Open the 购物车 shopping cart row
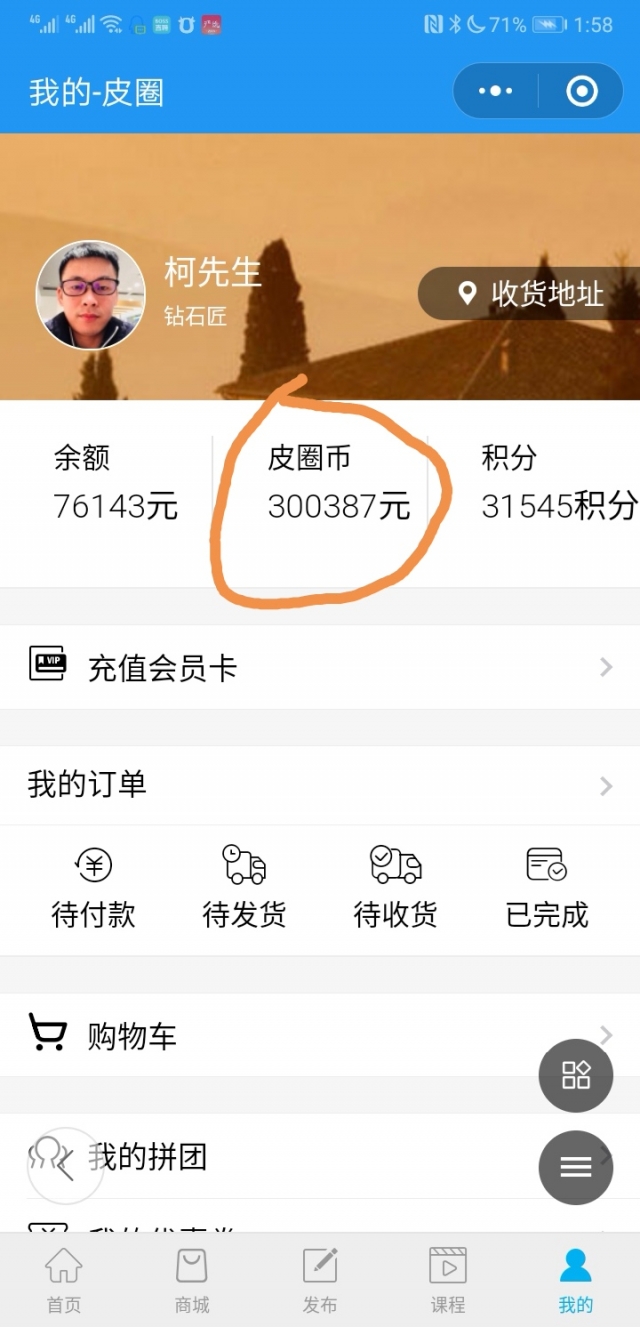The height and width of the screenshot is (1327, 640). [x=280, y=1035]
